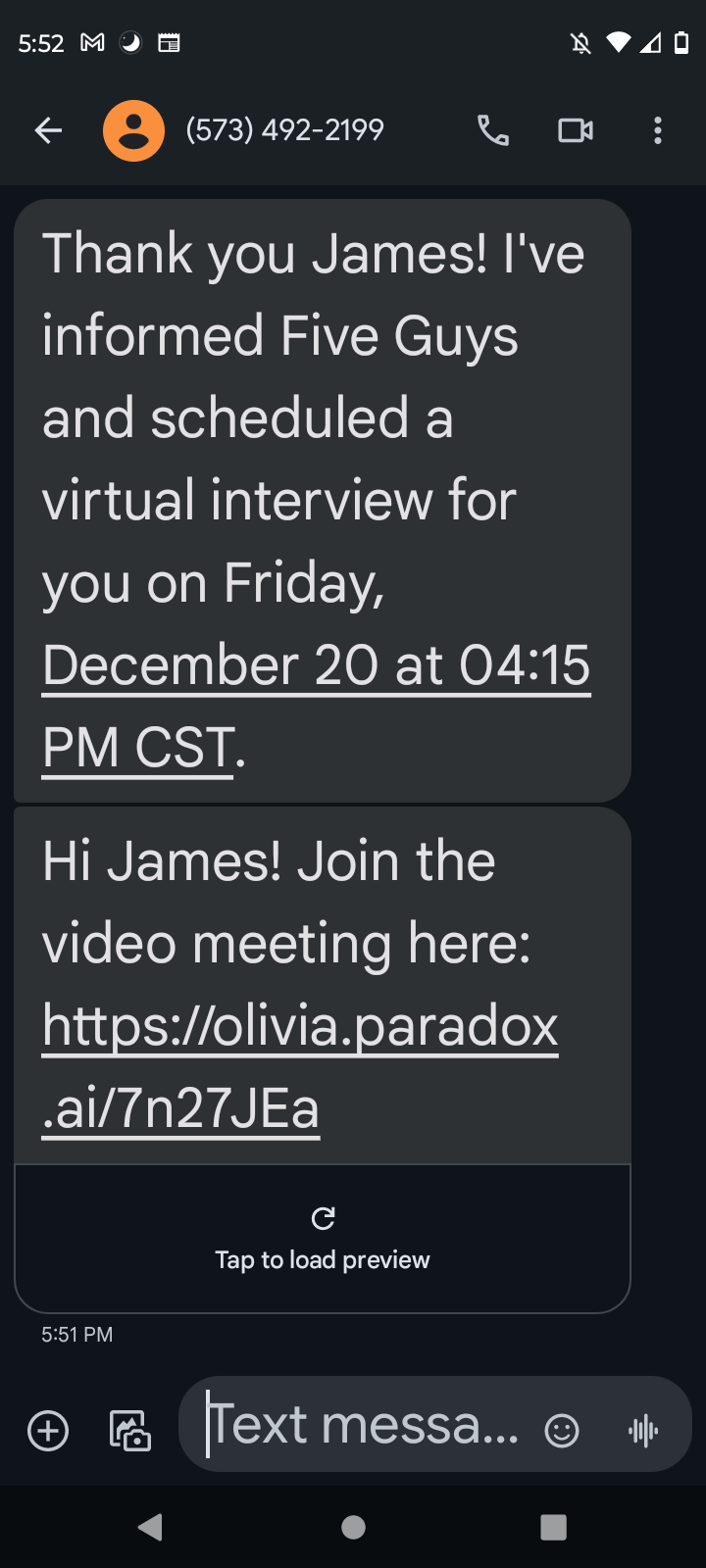Open the plus attachments menu
The image size is (706, 1568).
tap(48, 1430)
